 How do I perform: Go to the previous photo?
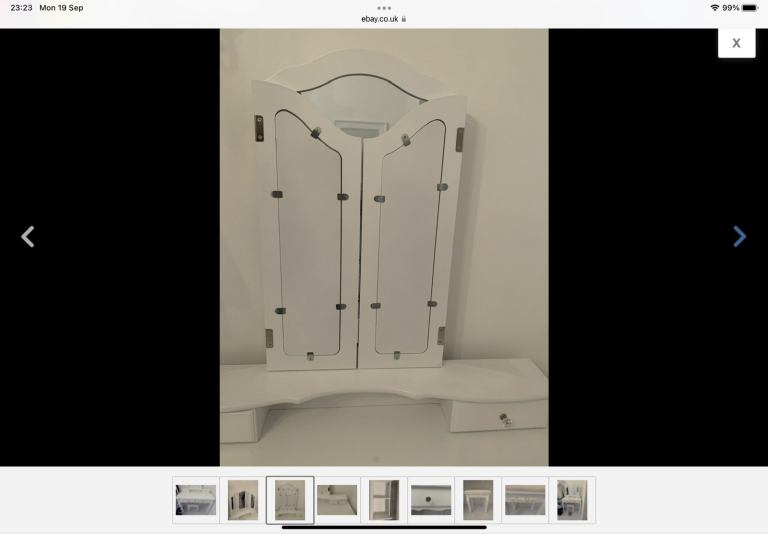pos(28,237)
